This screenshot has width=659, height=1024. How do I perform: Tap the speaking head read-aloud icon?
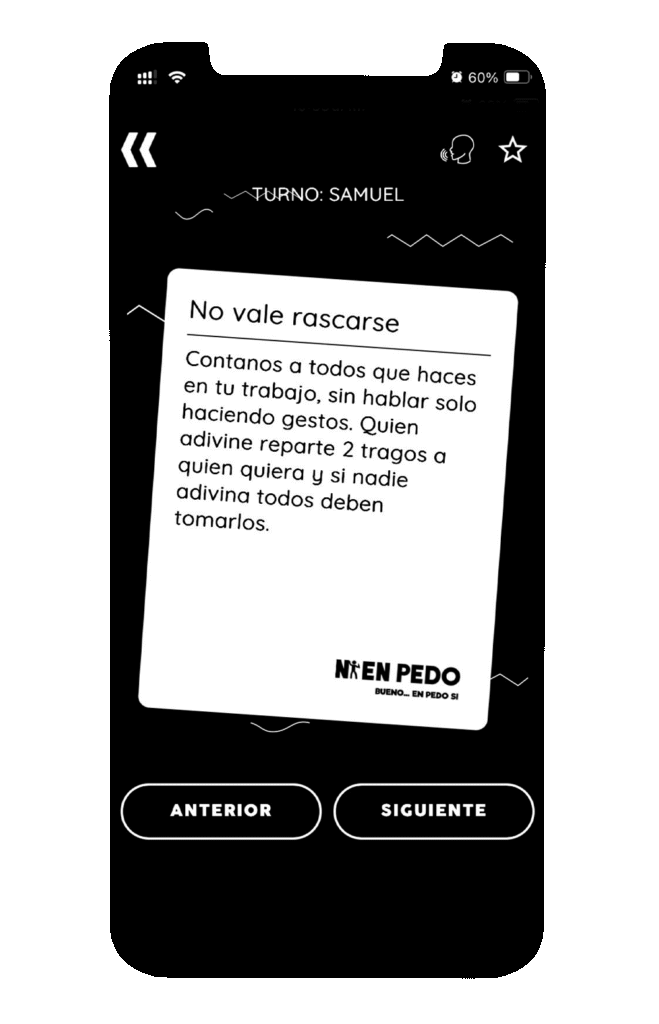[458, 151]
